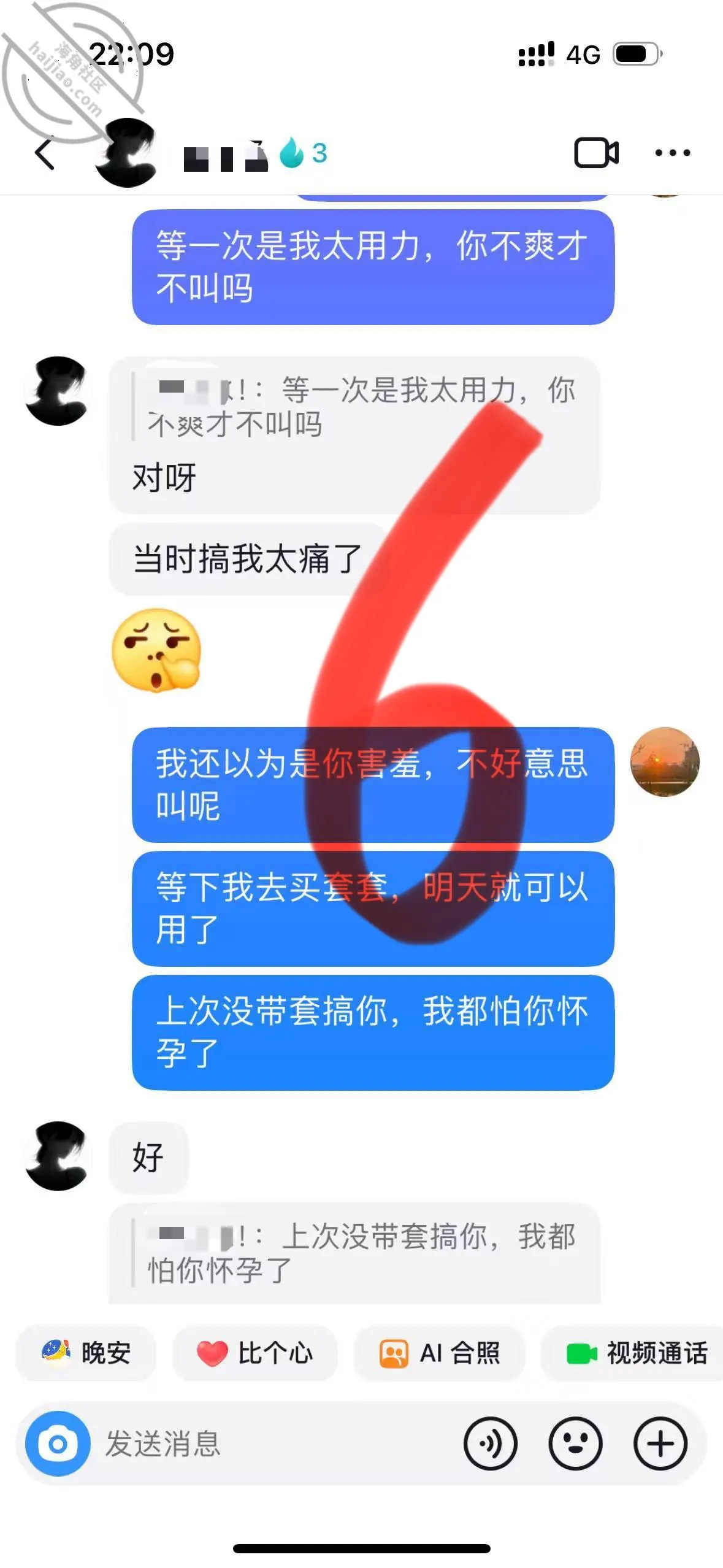Go back using the top-left arrow
The height and width of the screenshot is (1568, 723).
(x=44, y=153)
